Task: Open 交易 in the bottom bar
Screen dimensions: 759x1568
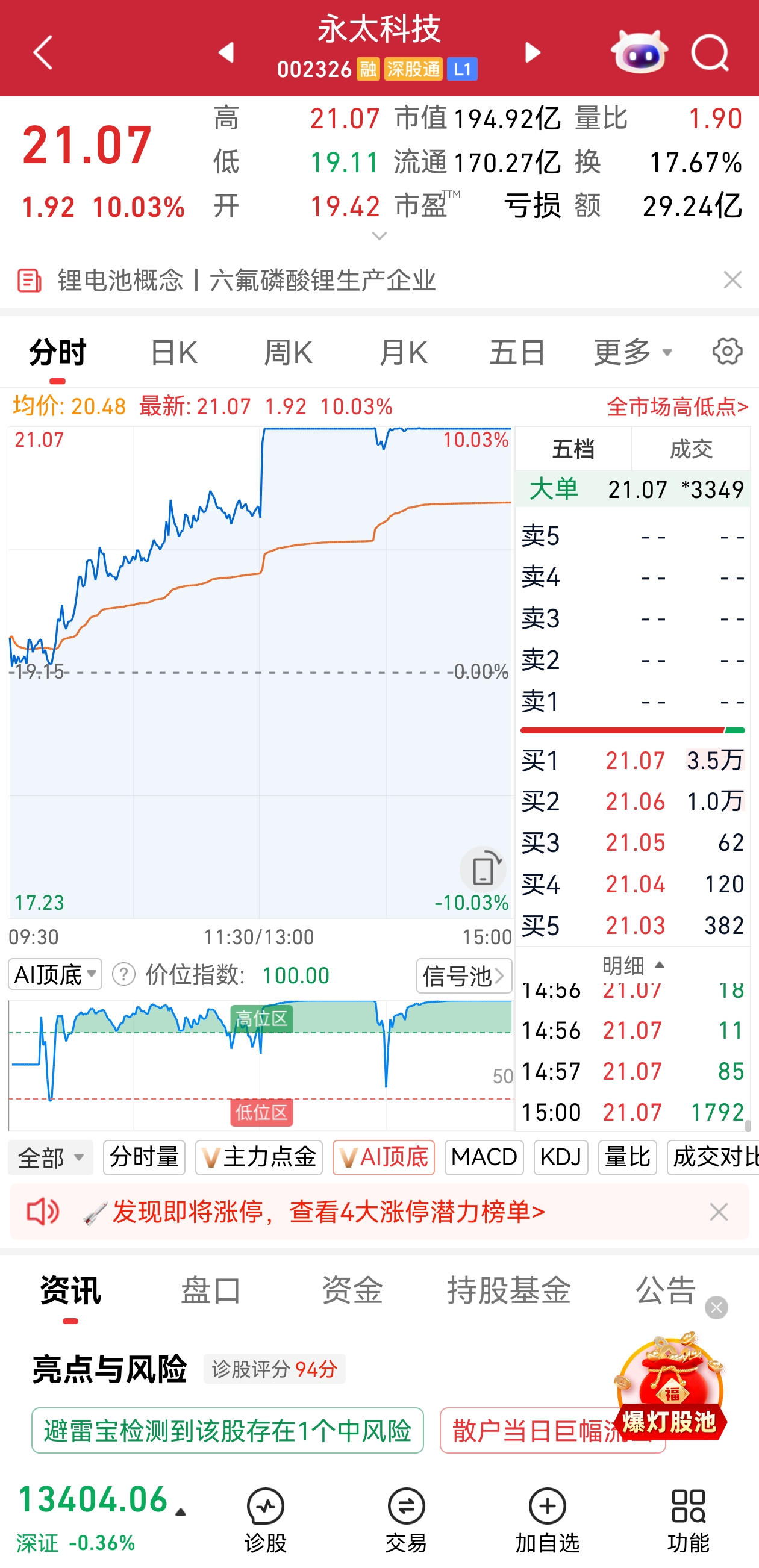Action: 406,1520
